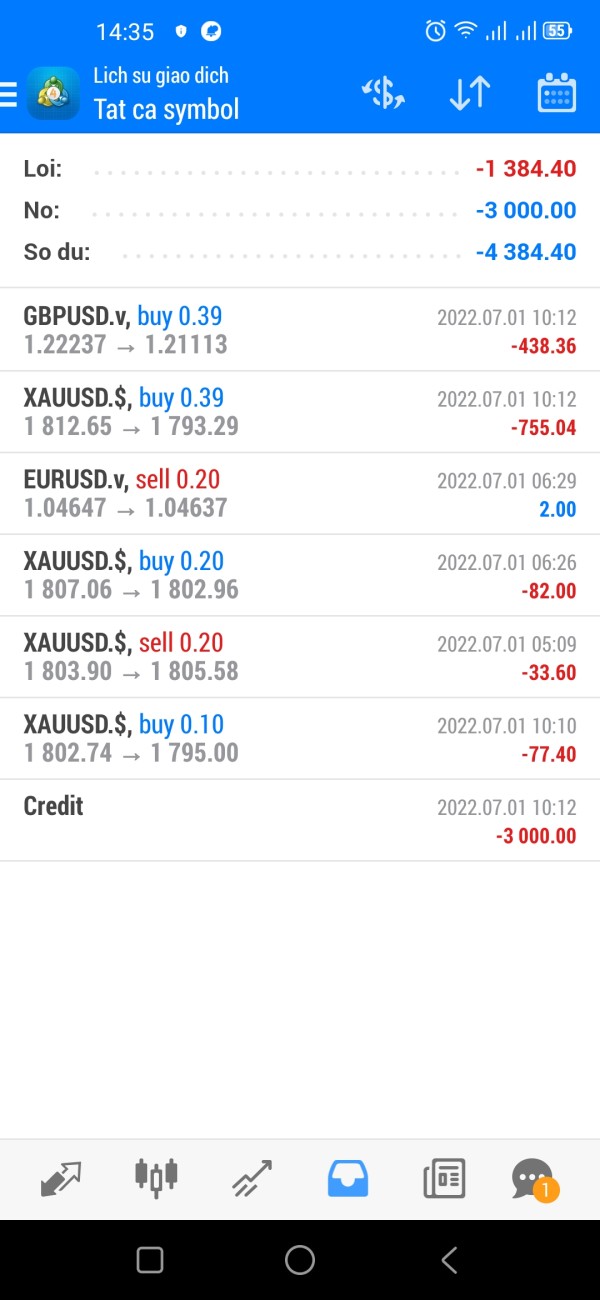View the XAUUSD.$ sell 0.20 trade
The image size is (600, 1300).
pos(300,658)
